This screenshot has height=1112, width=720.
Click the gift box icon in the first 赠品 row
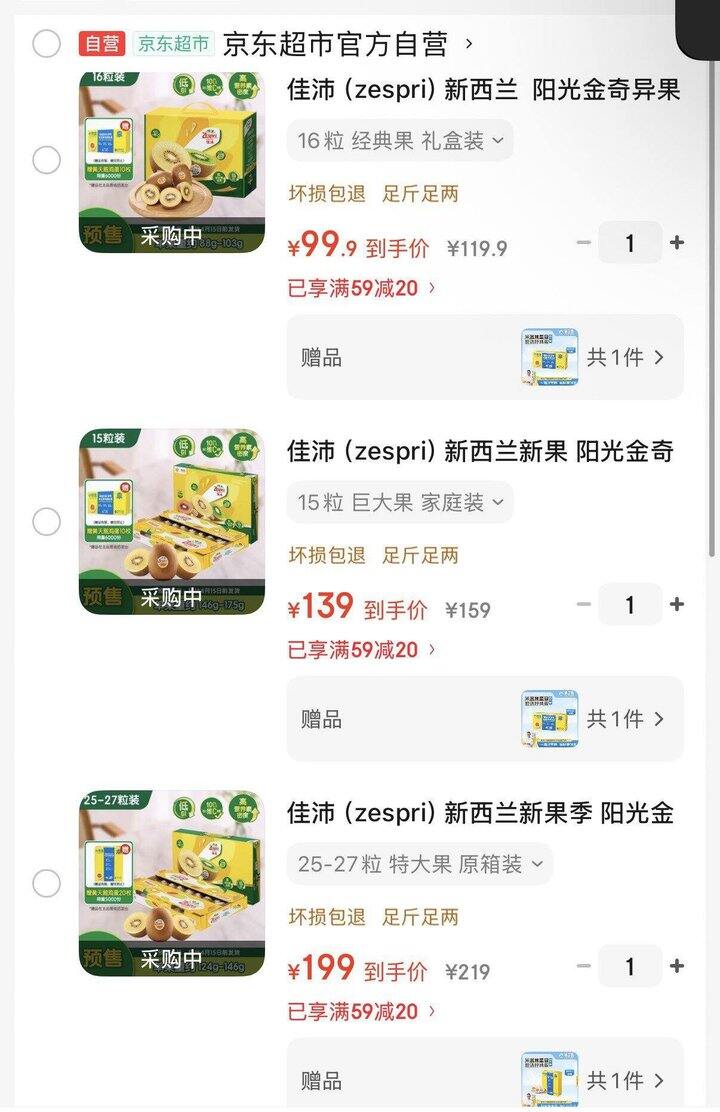pos(548,357)
